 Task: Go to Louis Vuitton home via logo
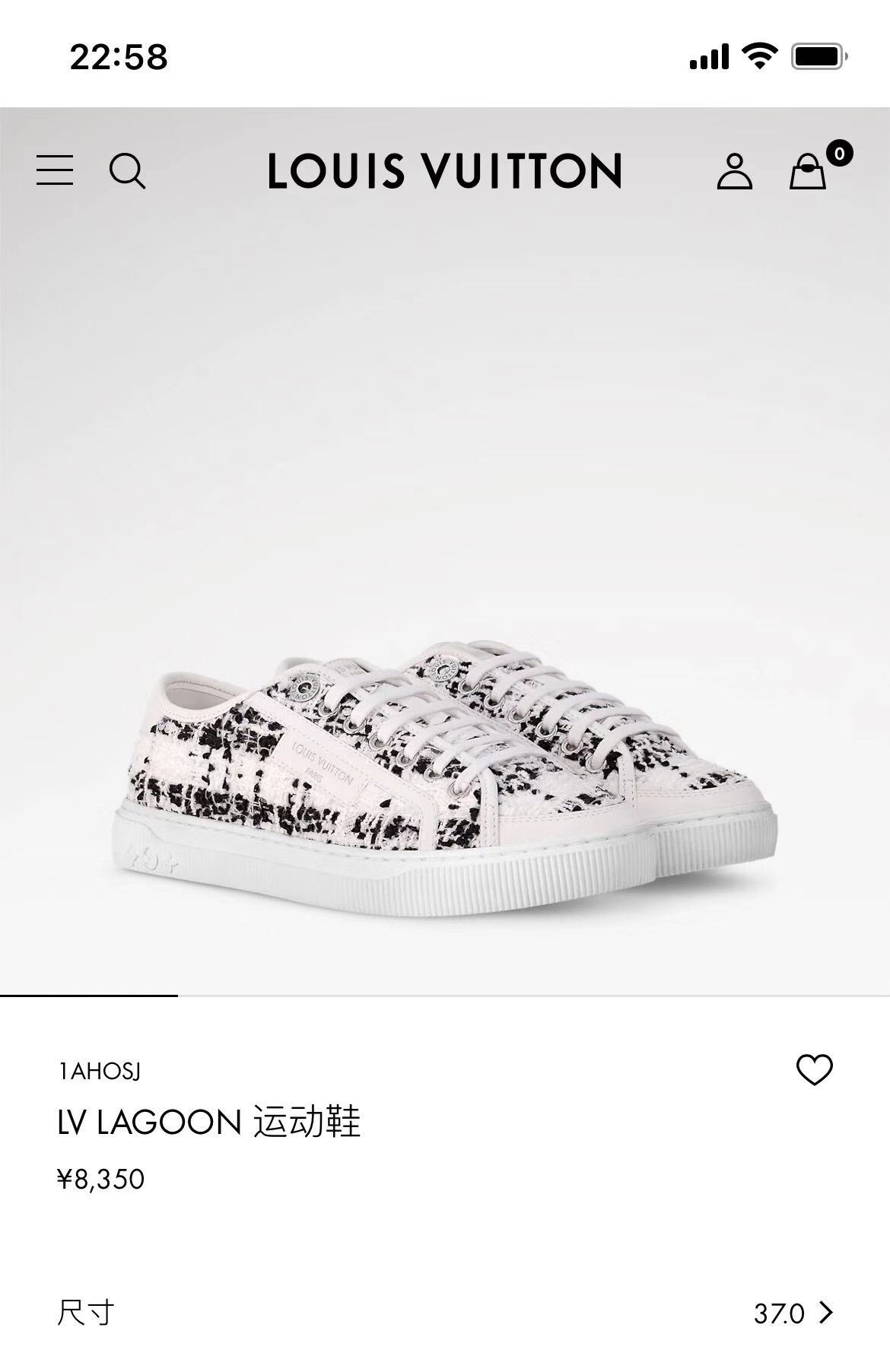[x=444, y=170]
